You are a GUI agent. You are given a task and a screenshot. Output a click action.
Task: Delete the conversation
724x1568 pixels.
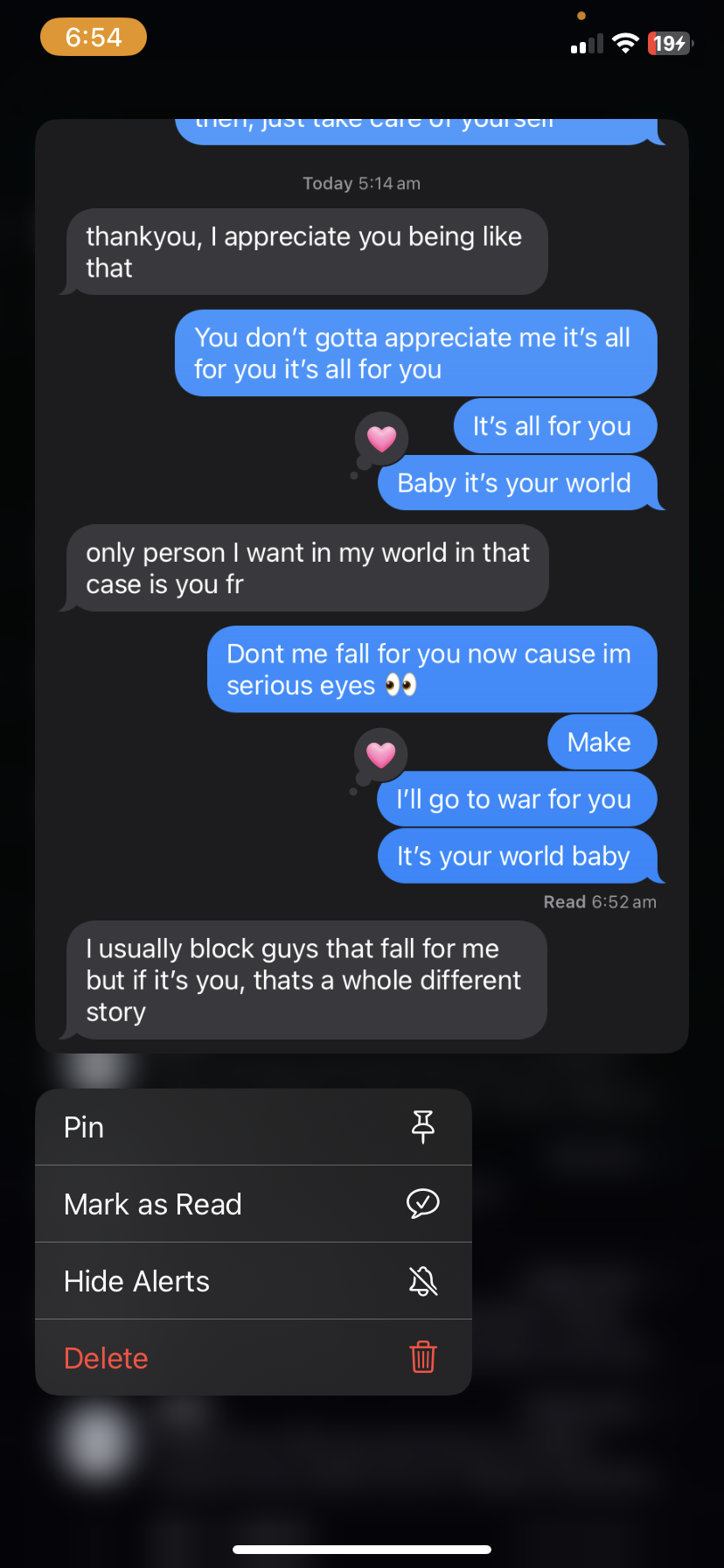pos(254,1358)
